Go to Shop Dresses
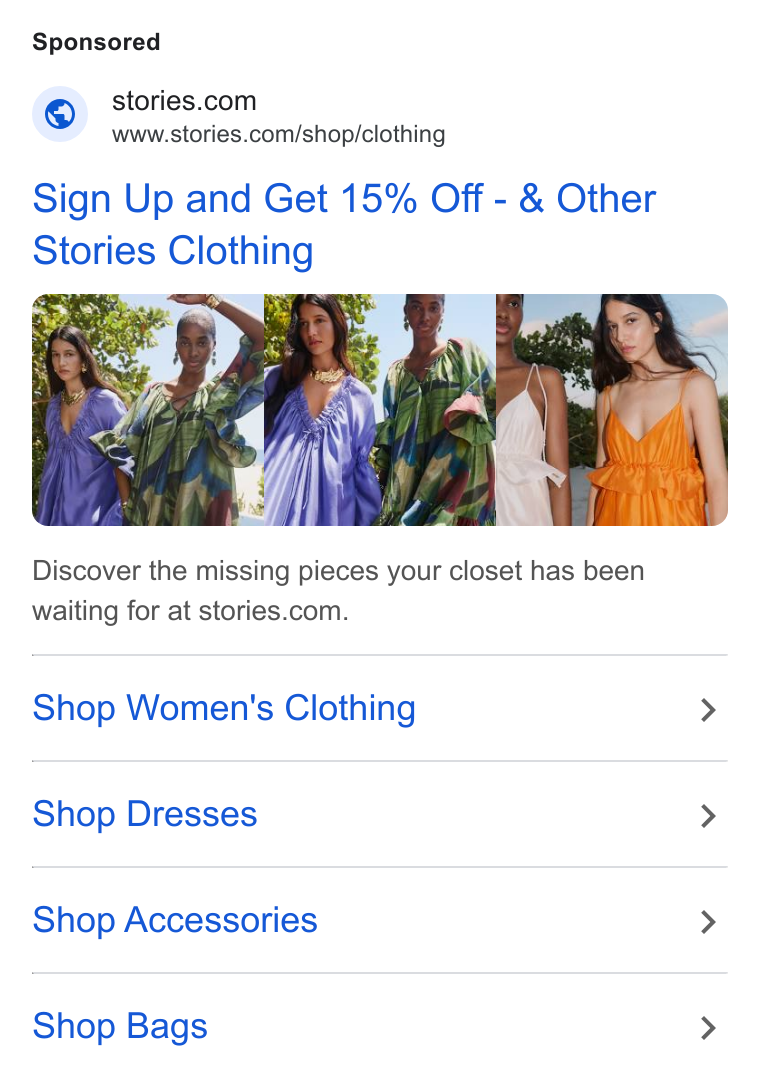This screenshot has width=760, height=1078. pyautogui.click(x=380, y=814)
